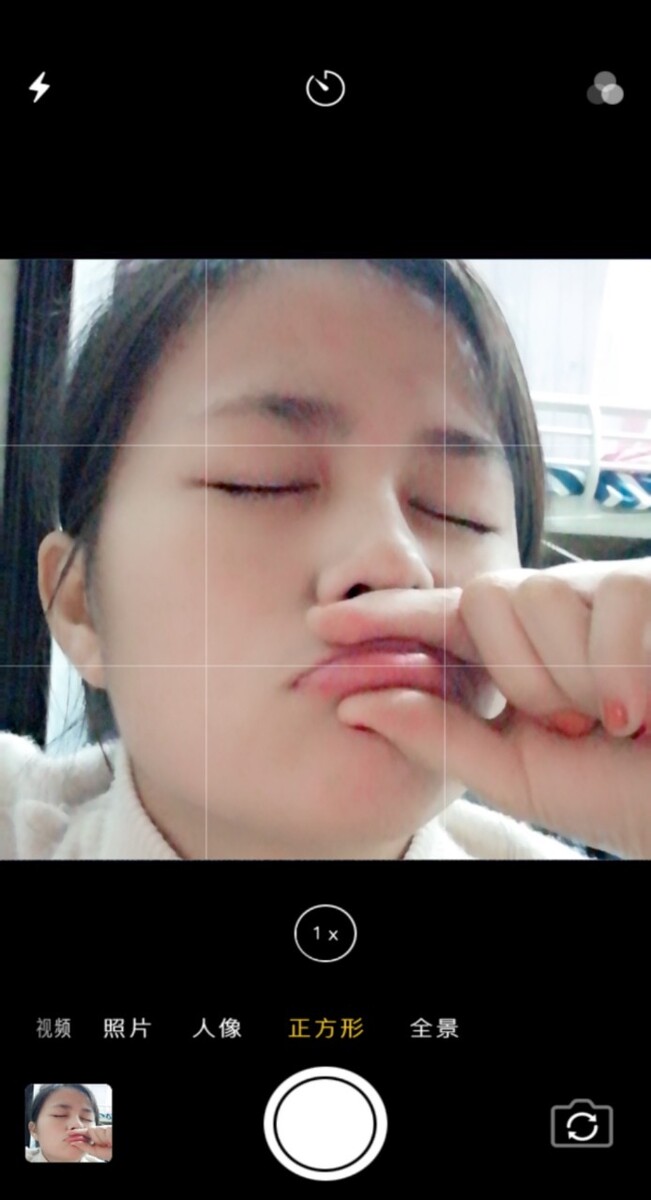Tap the 1x zoom button
The height and width of the screenshot is (1200, 651).
[x=325, y=934]
